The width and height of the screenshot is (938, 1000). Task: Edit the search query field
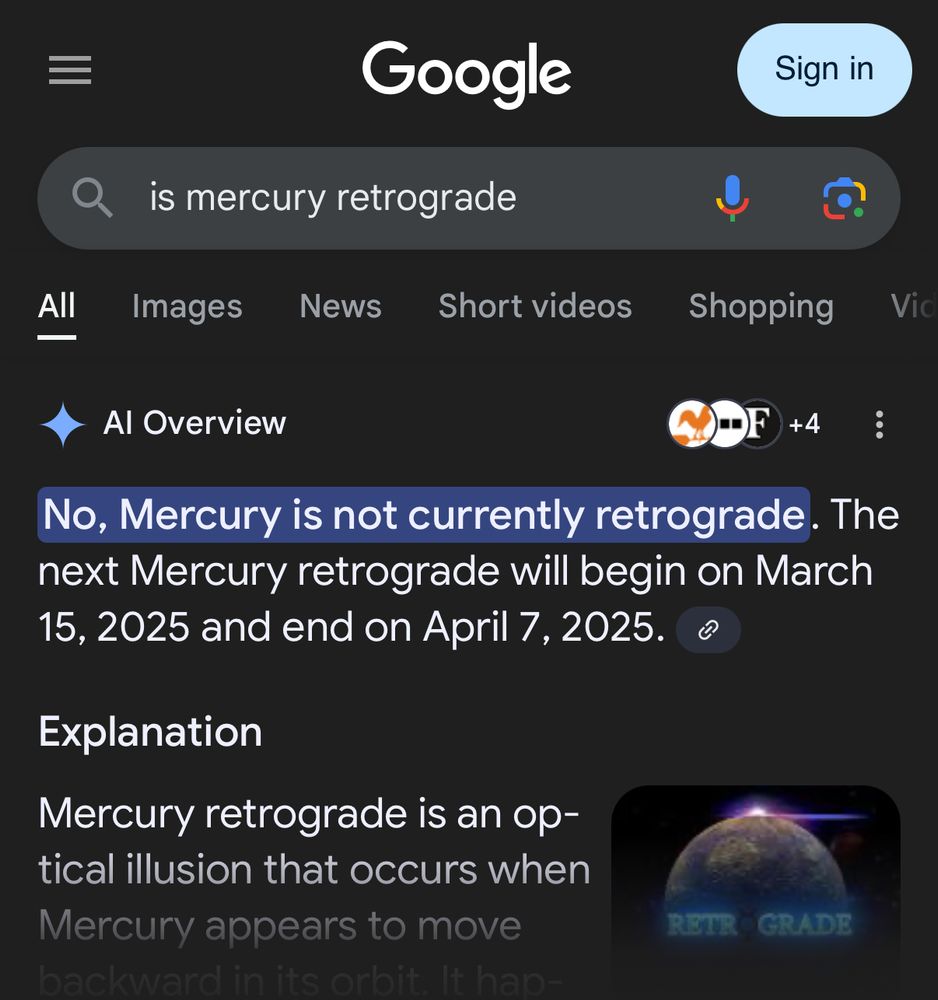400,198
